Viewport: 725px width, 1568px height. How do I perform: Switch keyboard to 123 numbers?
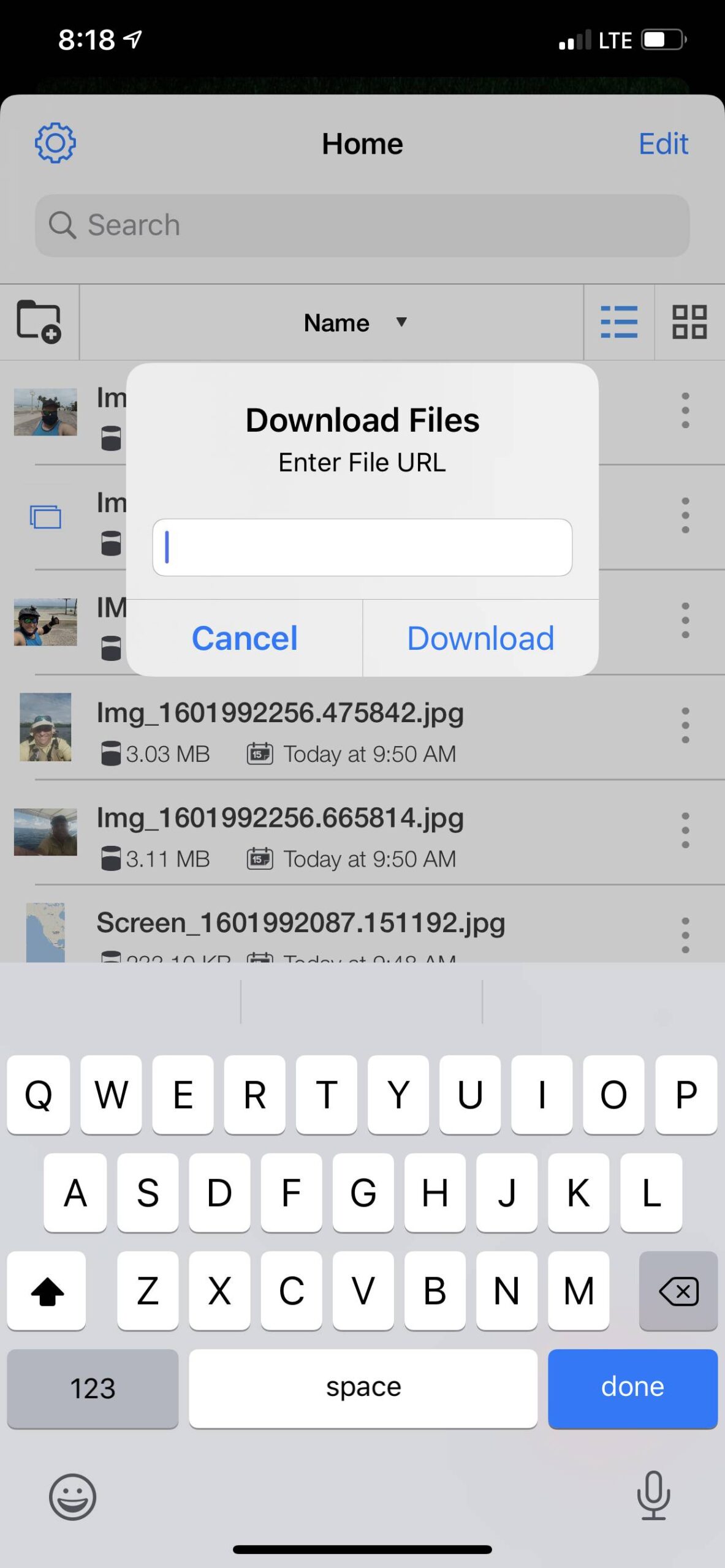click(x=93, y=1388)
